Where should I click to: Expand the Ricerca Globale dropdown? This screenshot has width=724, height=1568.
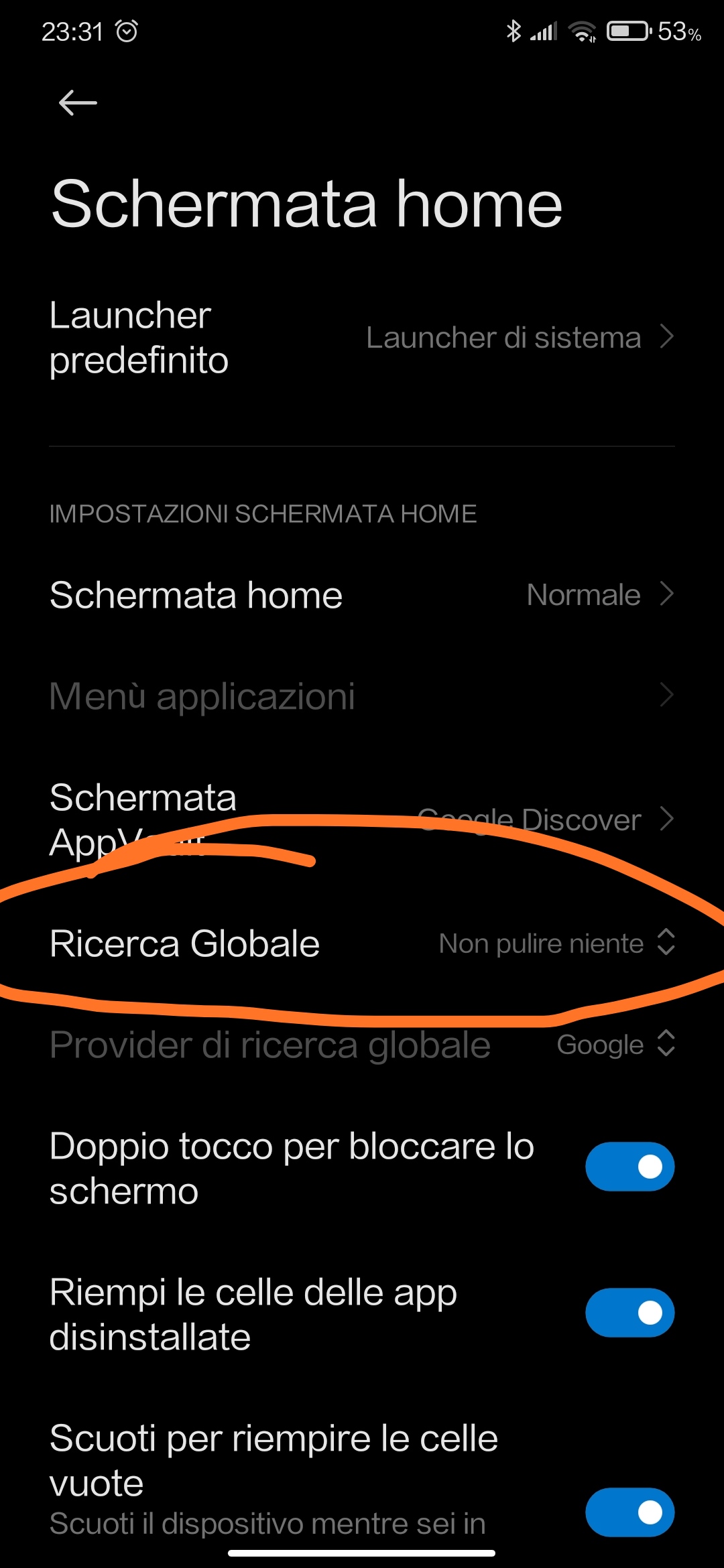tap(362, 943)
